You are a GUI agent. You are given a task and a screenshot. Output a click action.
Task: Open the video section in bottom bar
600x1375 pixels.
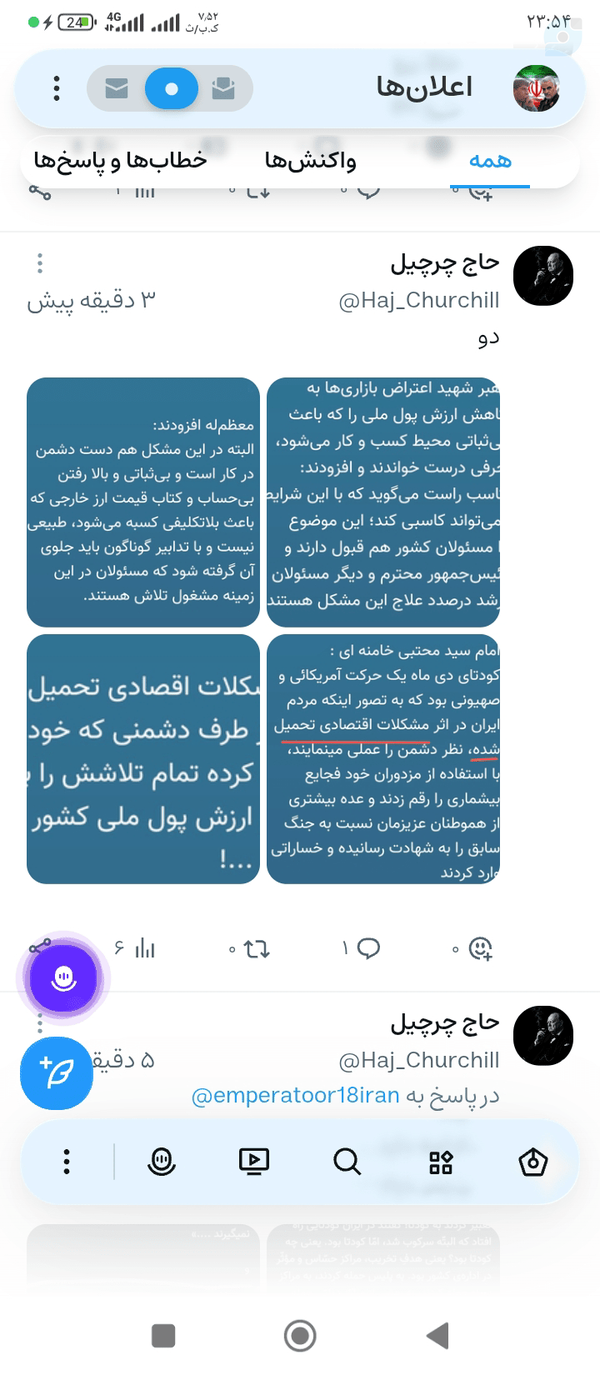254,1161
